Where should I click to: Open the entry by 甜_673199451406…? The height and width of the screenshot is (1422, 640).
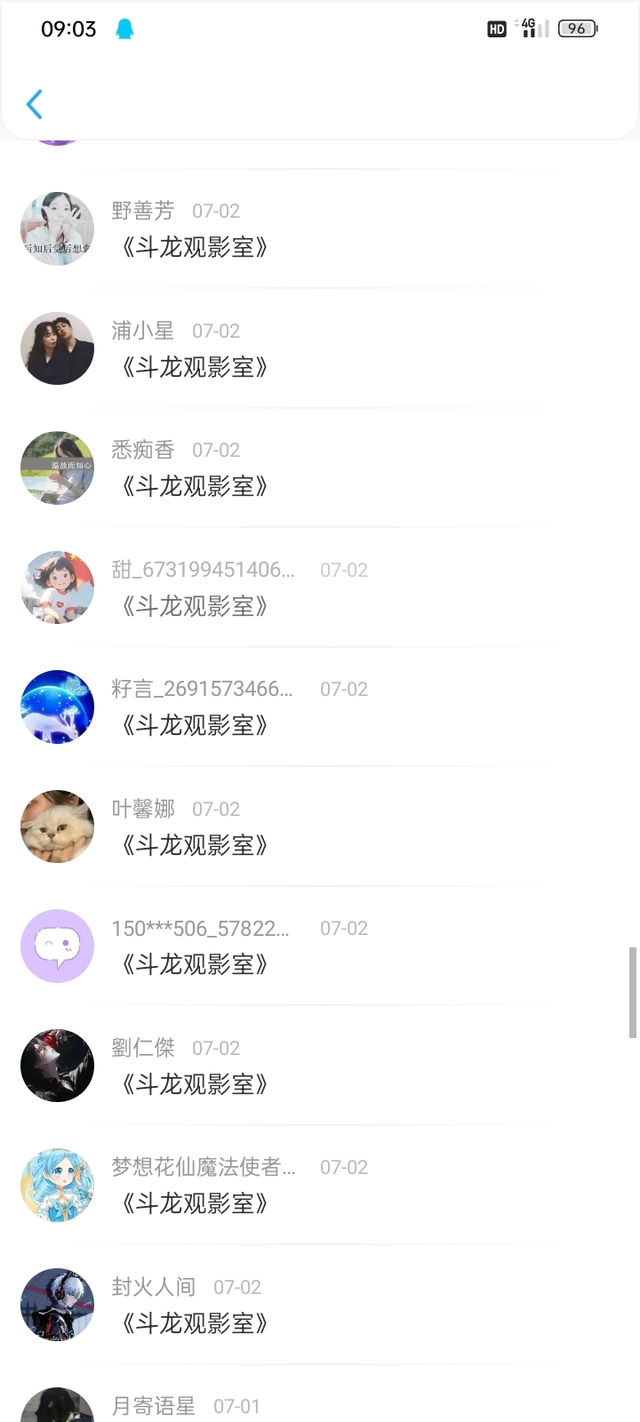(x=195, y=605)
